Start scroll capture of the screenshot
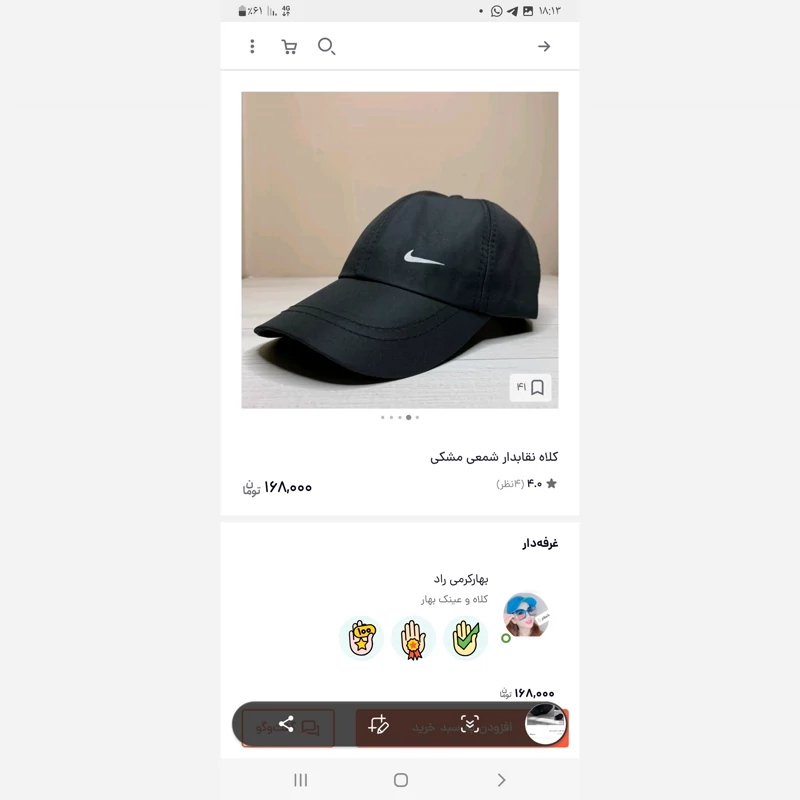This screenshot has width=800, height=800. 469,725
